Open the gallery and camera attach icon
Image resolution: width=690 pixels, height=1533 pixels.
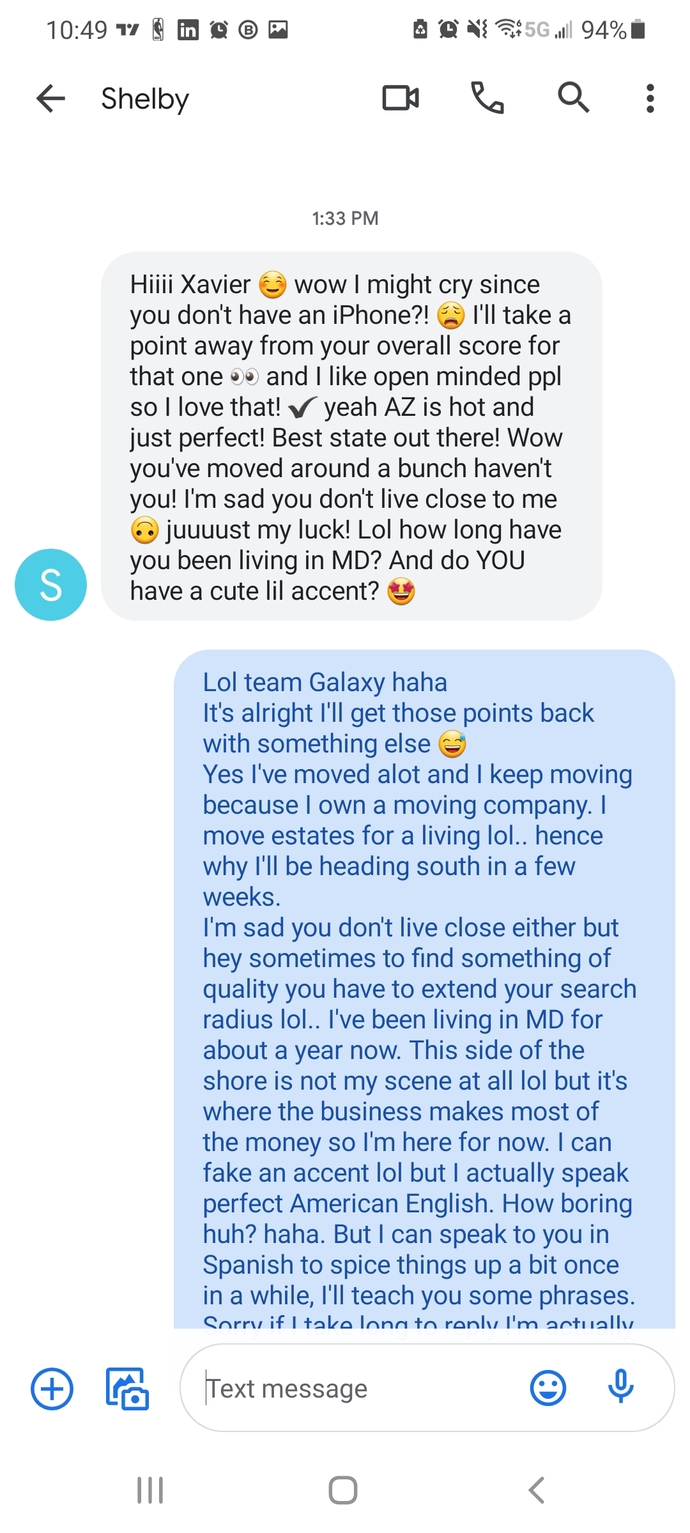tap(127, 1388)
